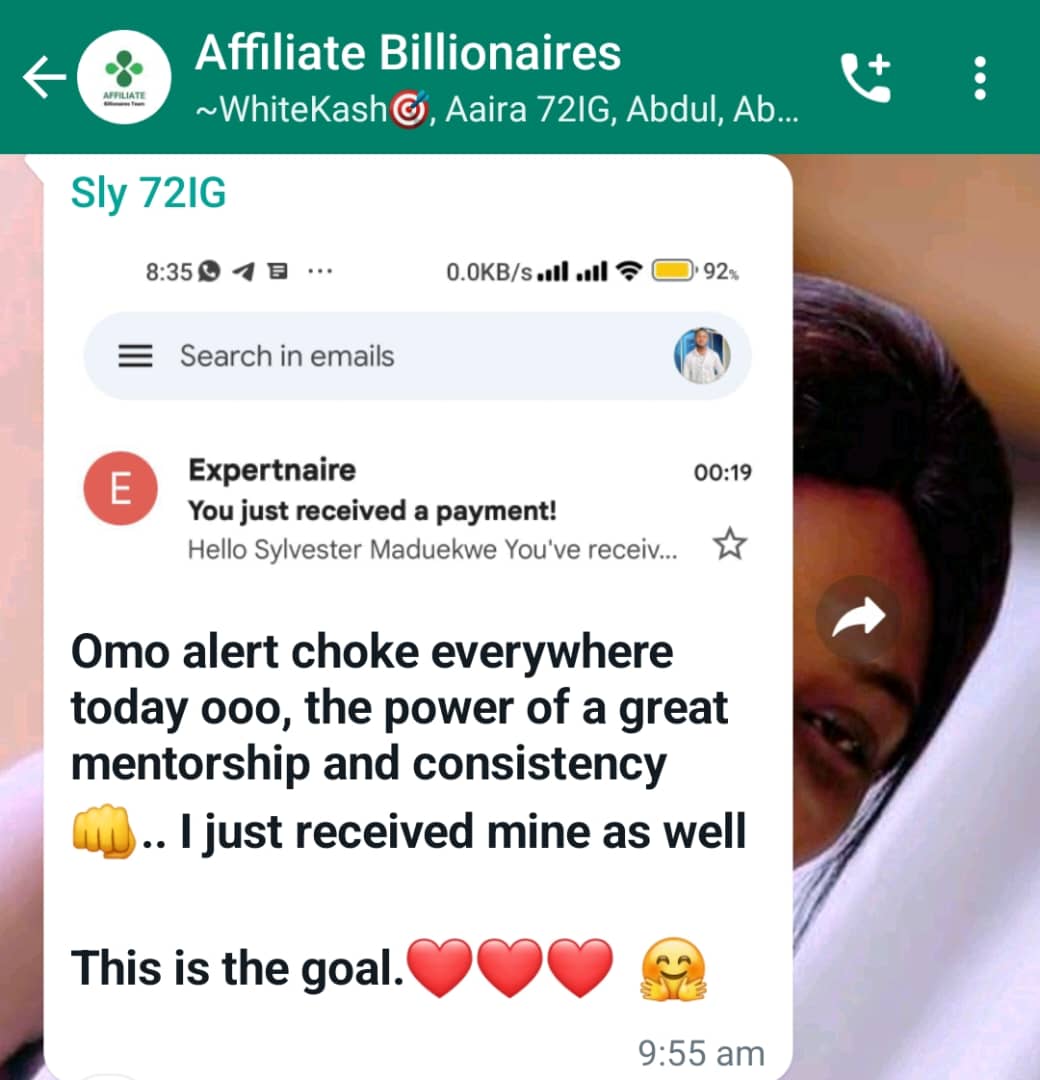Image resolution: width=1040 pixels, height=1080 pixels.
Task: Go back from the group chat
Action: click(44, 78)
